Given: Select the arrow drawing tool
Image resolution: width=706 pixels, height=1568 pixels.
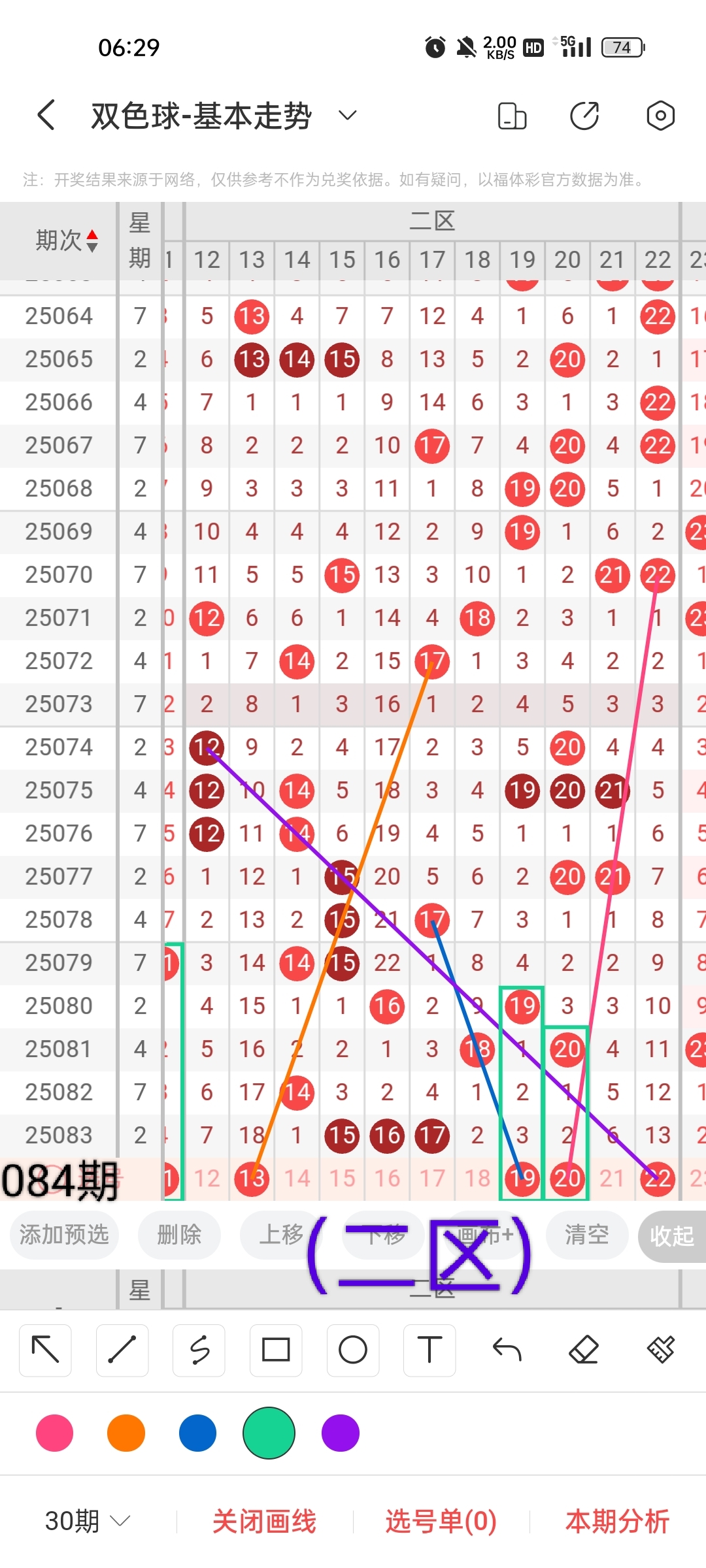Looking at the screenshot, I should [45, 1350].
